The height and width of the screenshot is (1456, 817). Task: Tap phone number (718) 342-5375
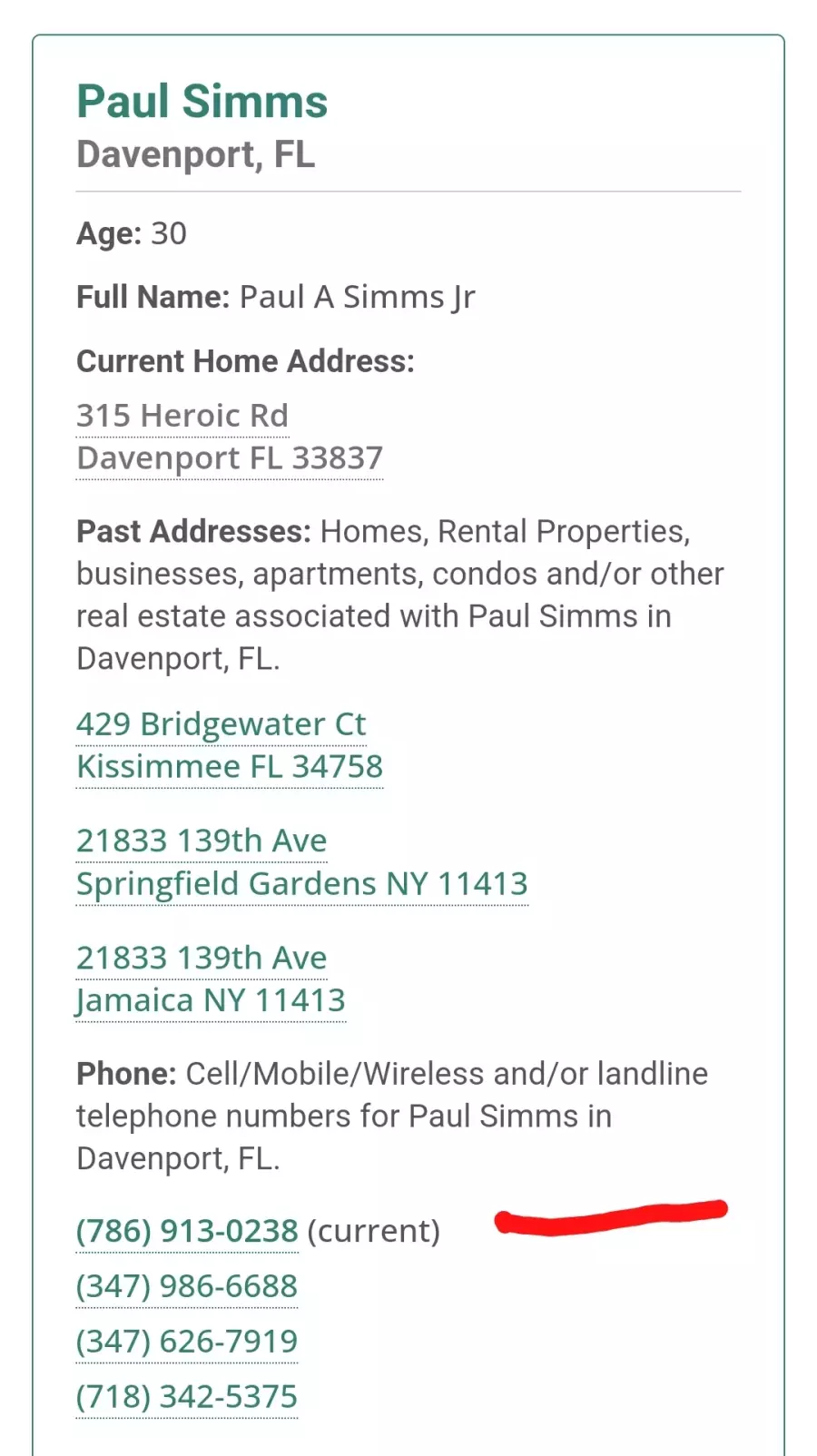pyautogui.click(x=187, y=1396)
